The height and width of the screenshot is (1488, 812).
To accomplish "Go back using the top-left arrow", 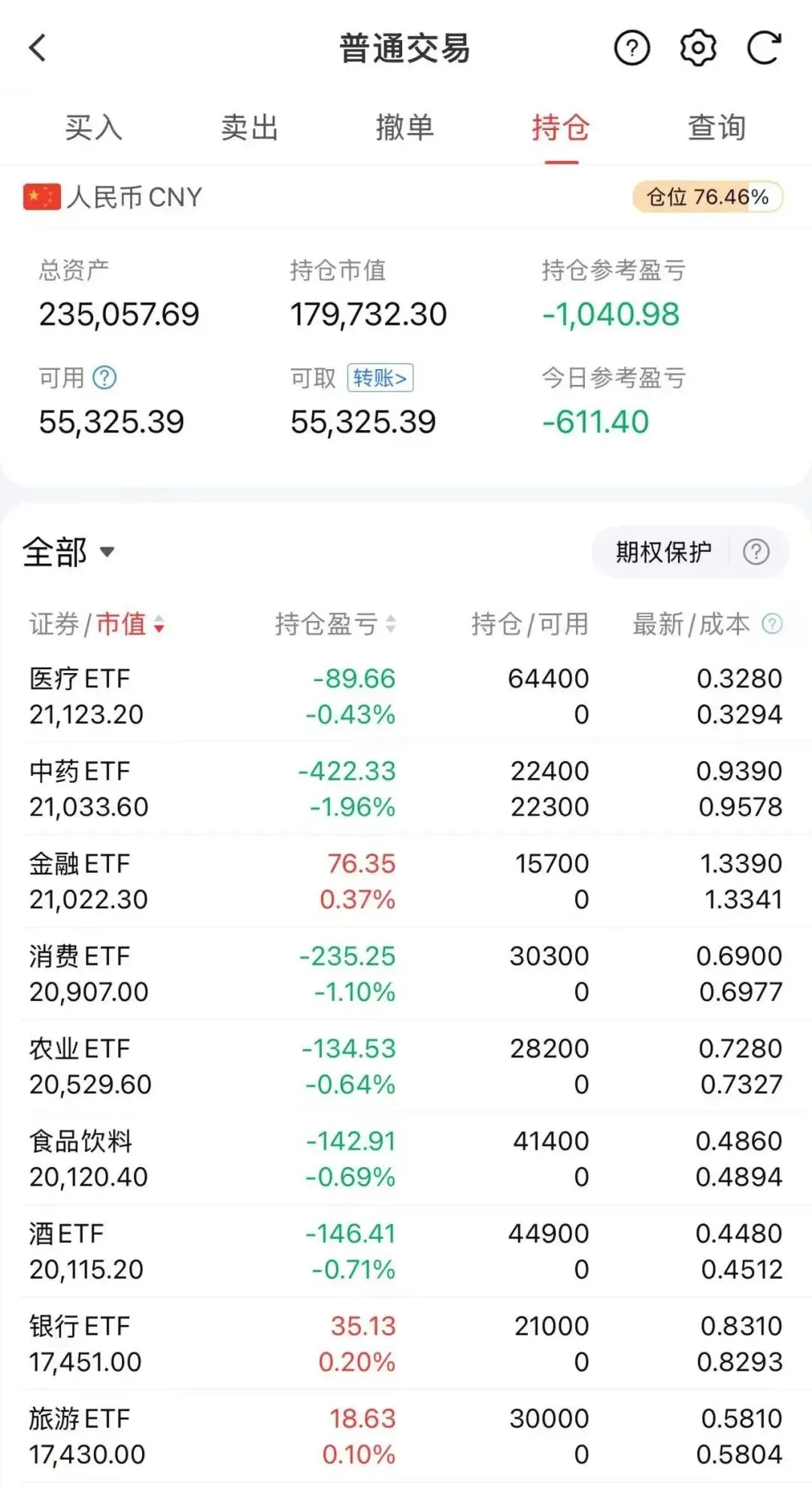I will click(38, 48).
